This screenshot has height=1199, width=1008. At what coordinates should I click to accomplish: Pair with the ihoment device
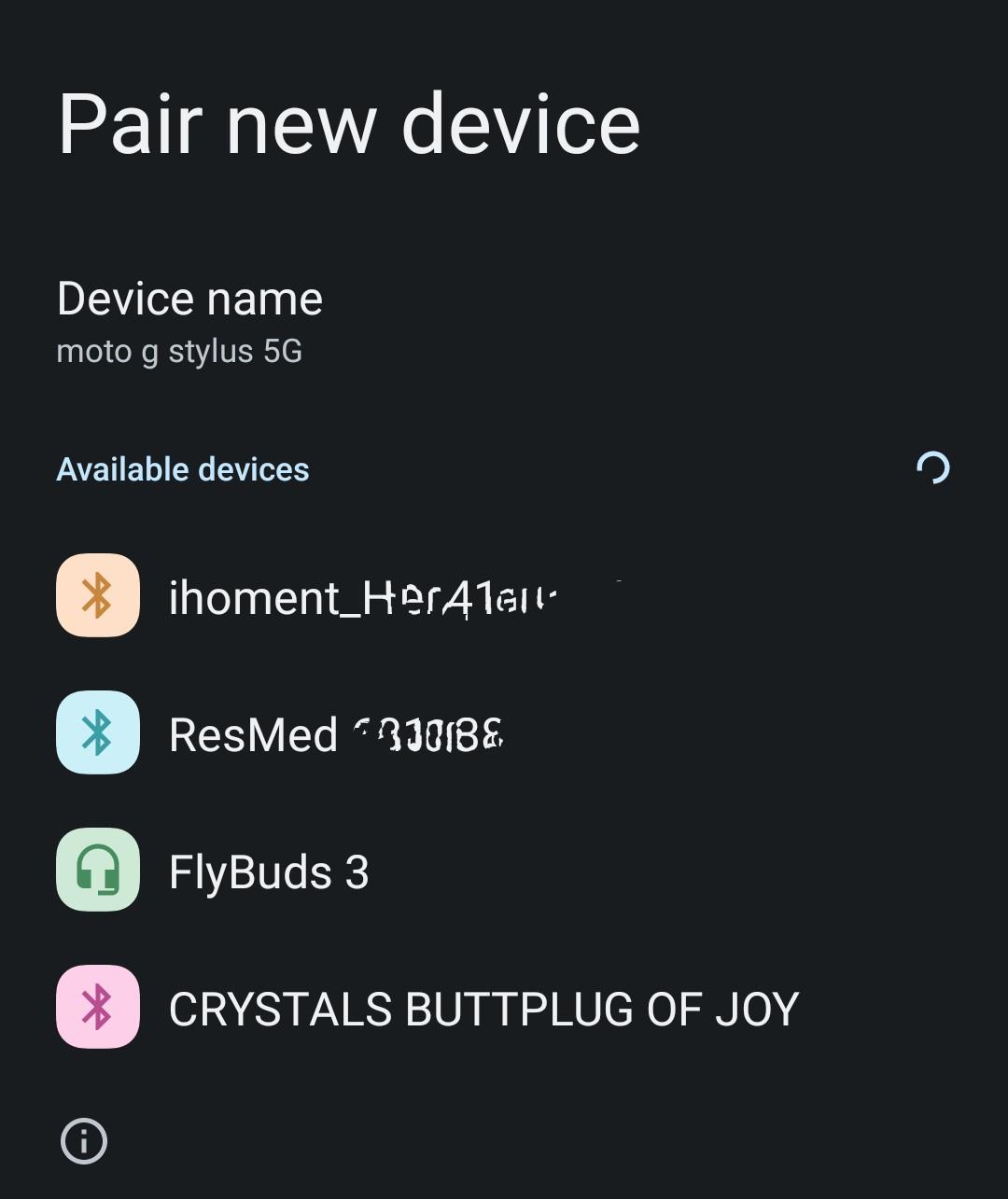click(x=504, y=595)
